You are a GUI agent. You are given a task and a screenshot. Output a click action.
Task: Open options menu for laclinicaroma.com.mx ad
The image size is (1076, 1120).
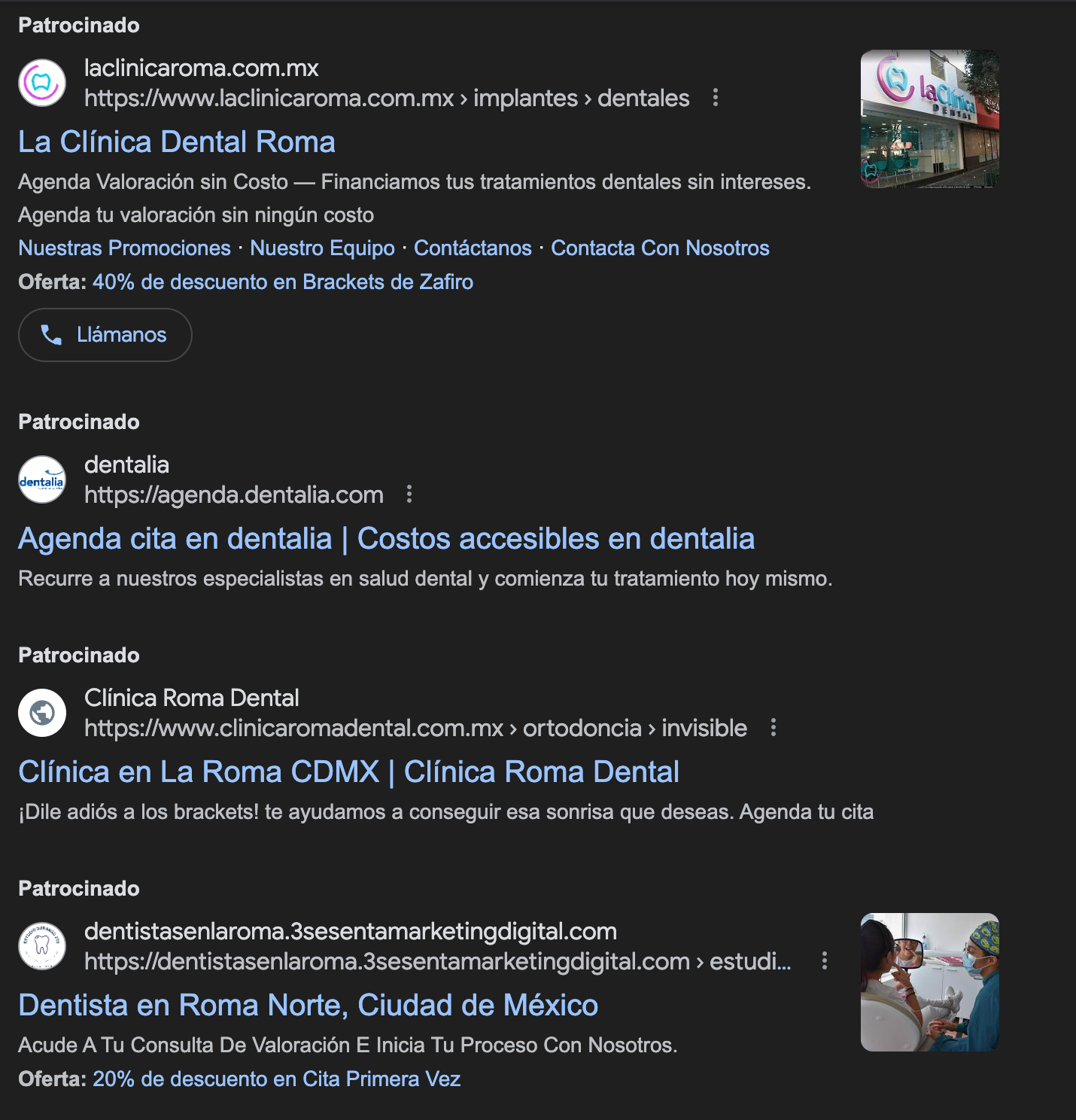(x=715, y=98)
